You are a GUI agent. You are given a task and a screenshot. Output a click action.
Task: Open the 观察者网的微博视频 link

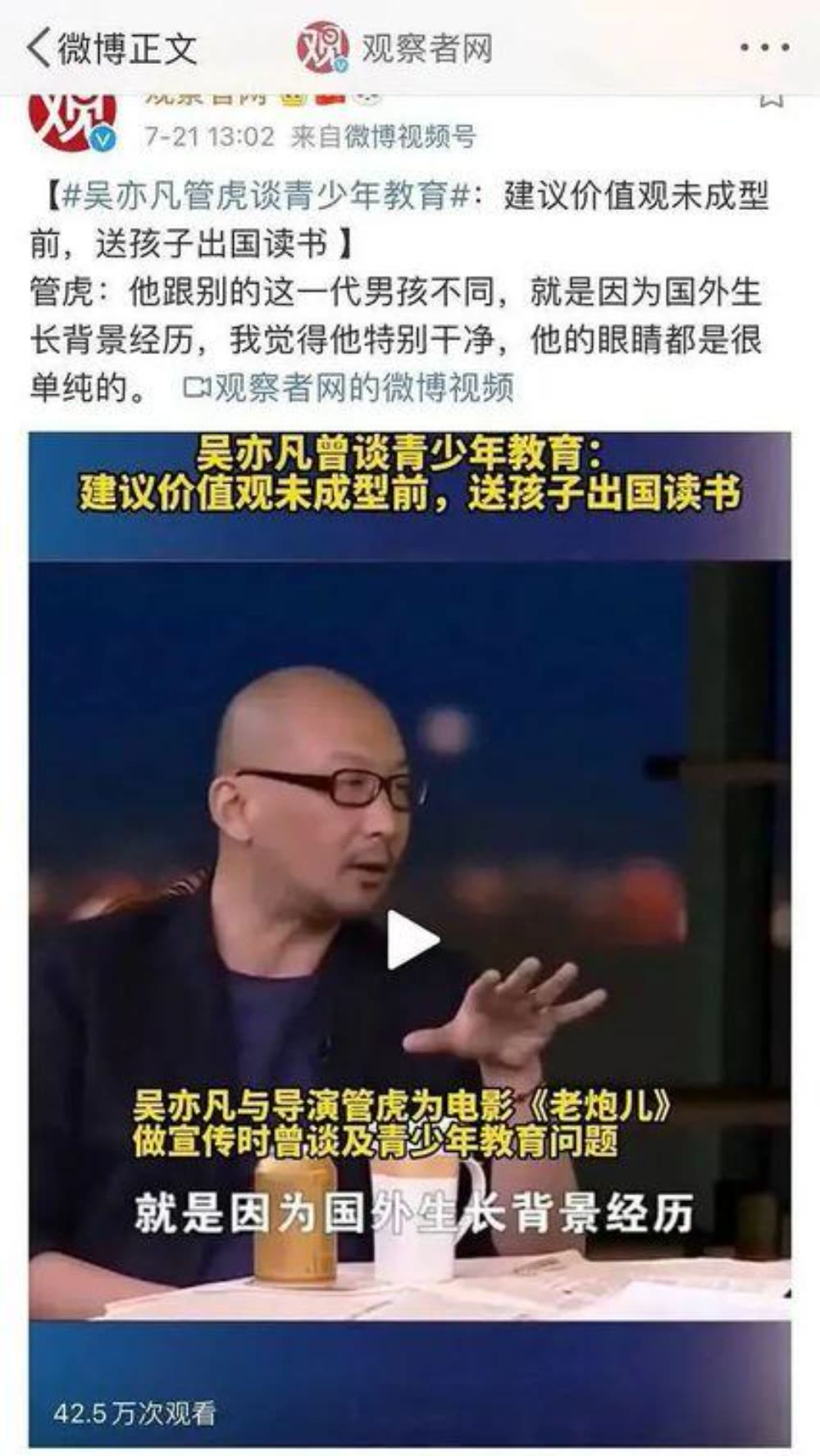click(x=350, y=387)
